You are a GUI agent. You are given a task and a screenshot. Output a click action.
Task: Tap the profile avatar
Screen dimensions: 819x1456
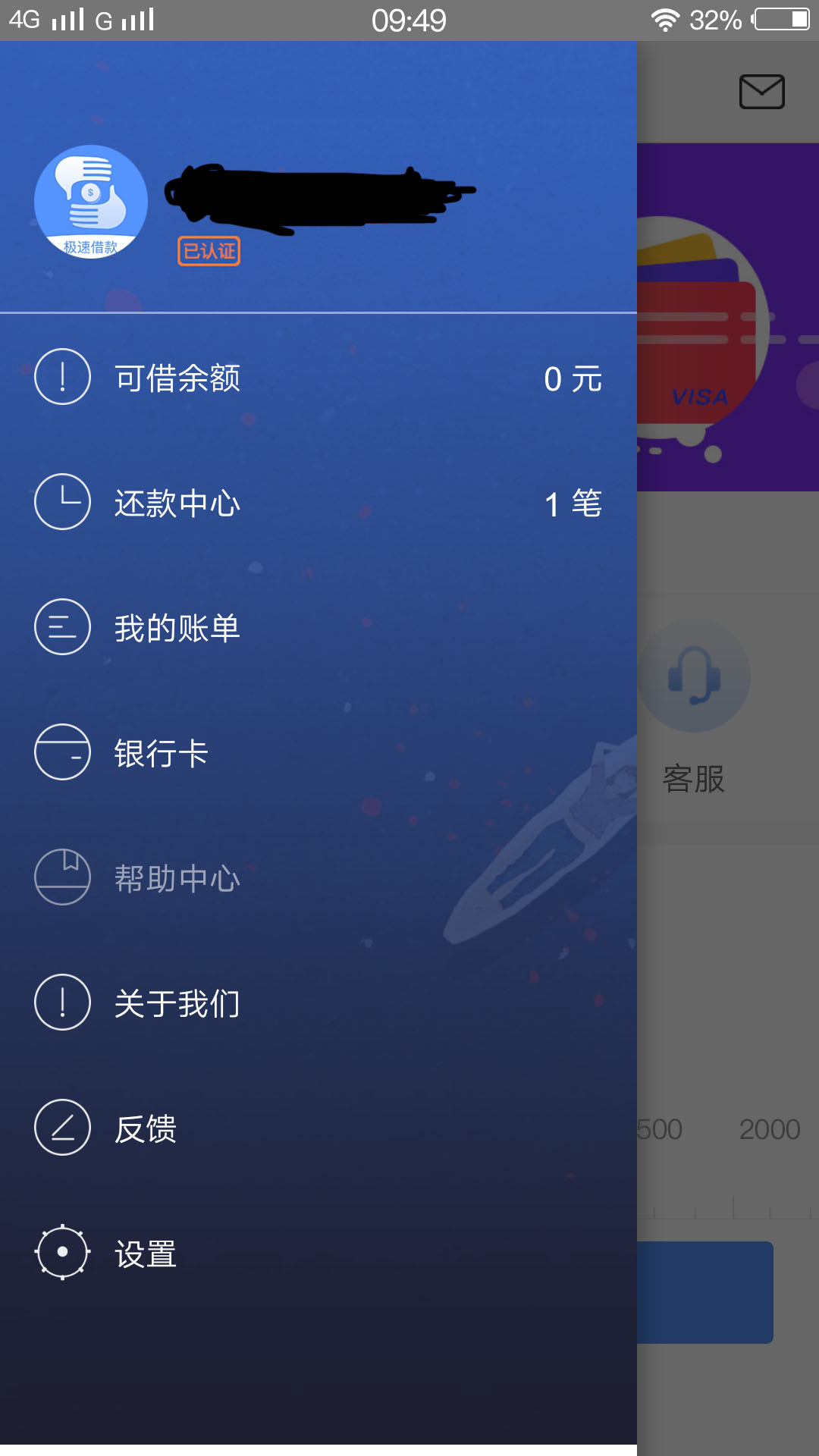click(91, 202)
